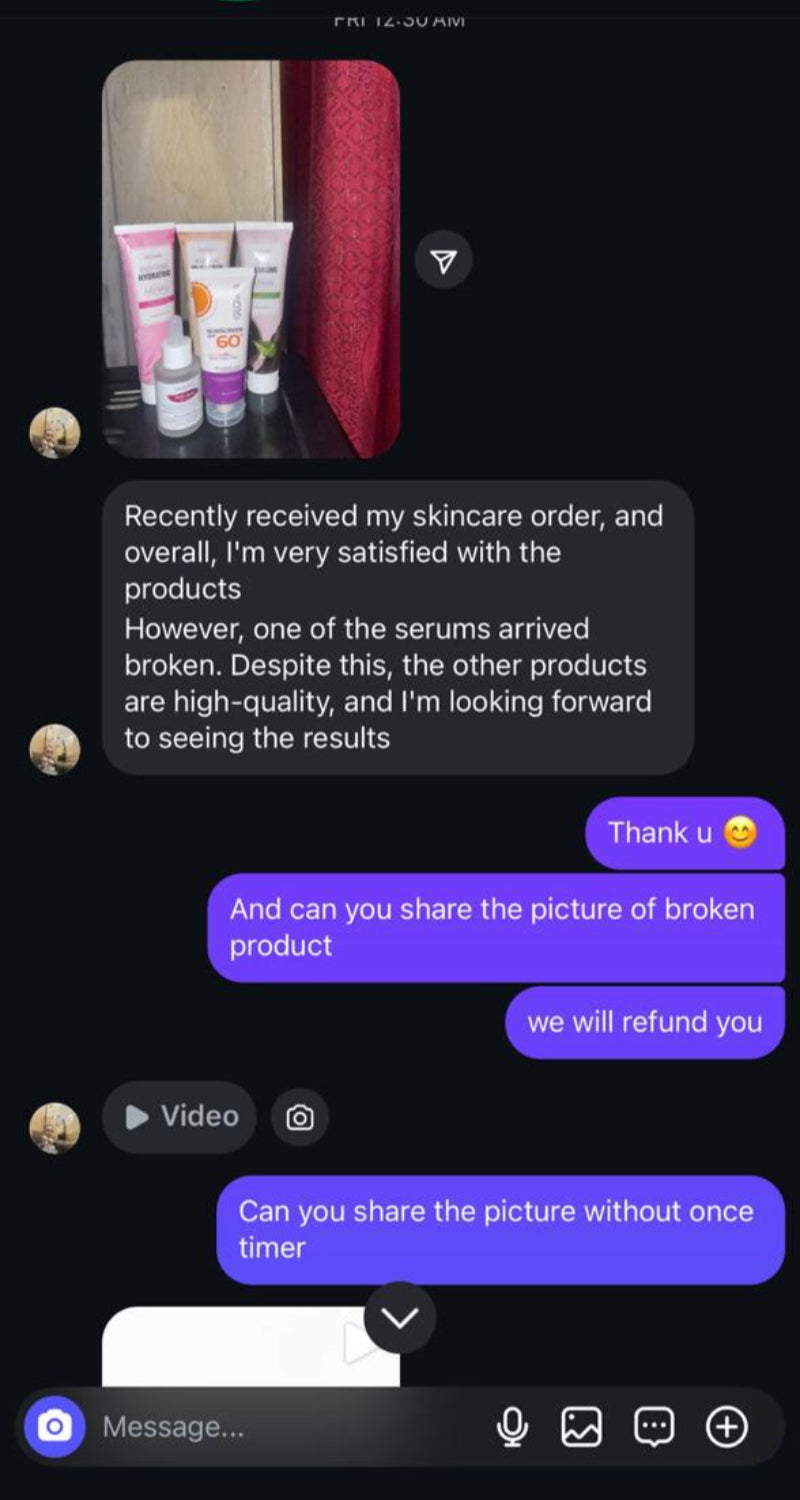Record a voice message with the microphone

point(512,1427)
